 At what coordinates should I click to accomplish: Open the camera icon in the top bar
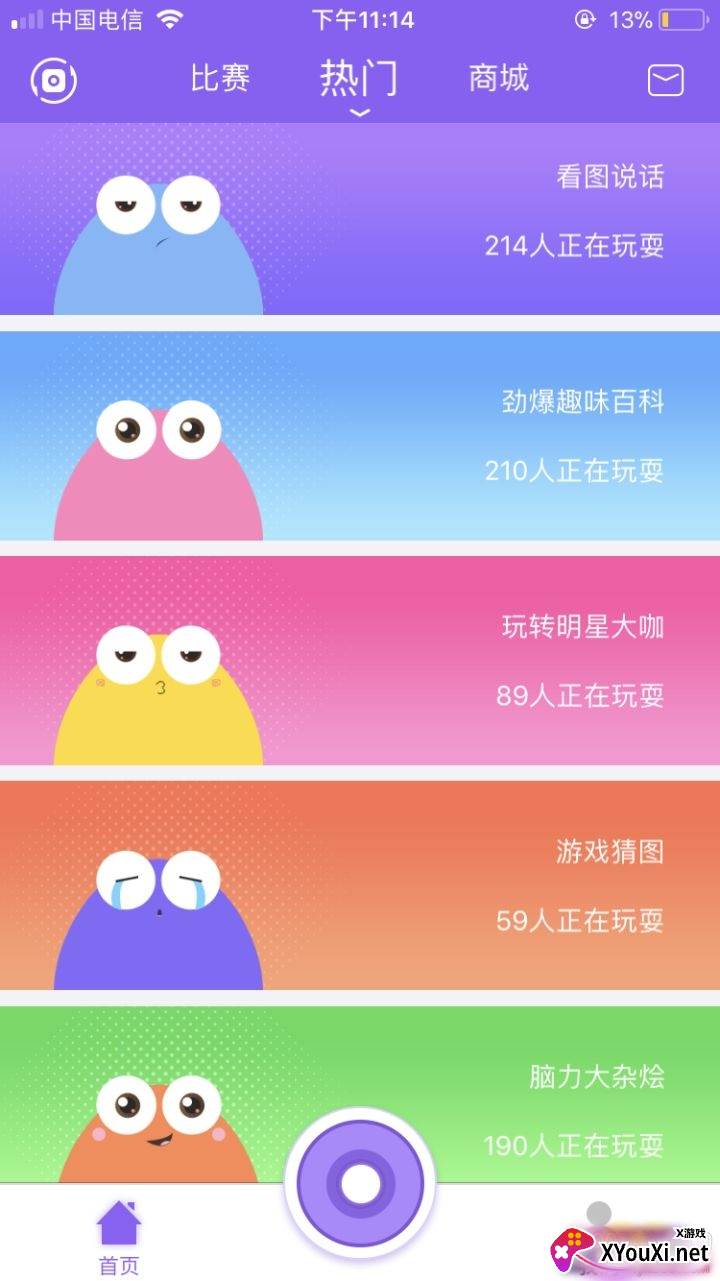54,80
